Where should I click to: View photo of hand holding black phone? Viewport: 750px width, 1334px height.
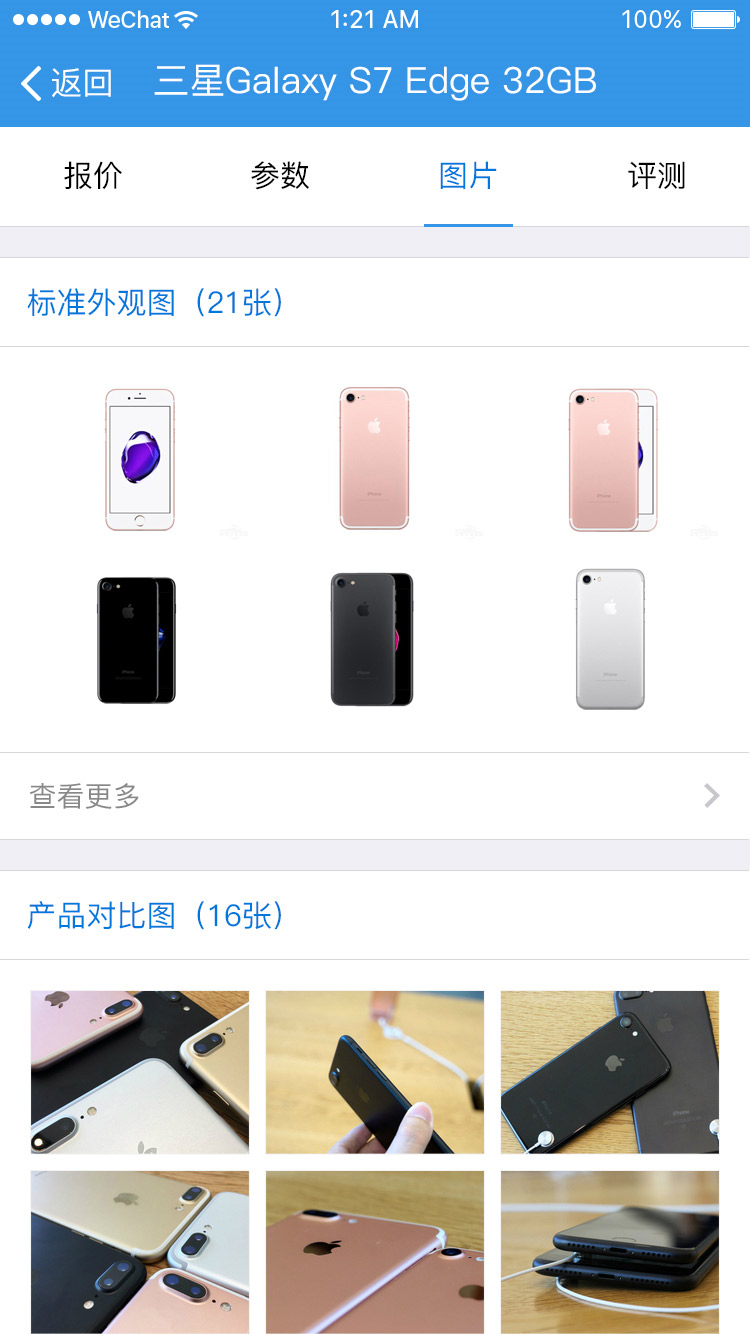coord(375,1072)
